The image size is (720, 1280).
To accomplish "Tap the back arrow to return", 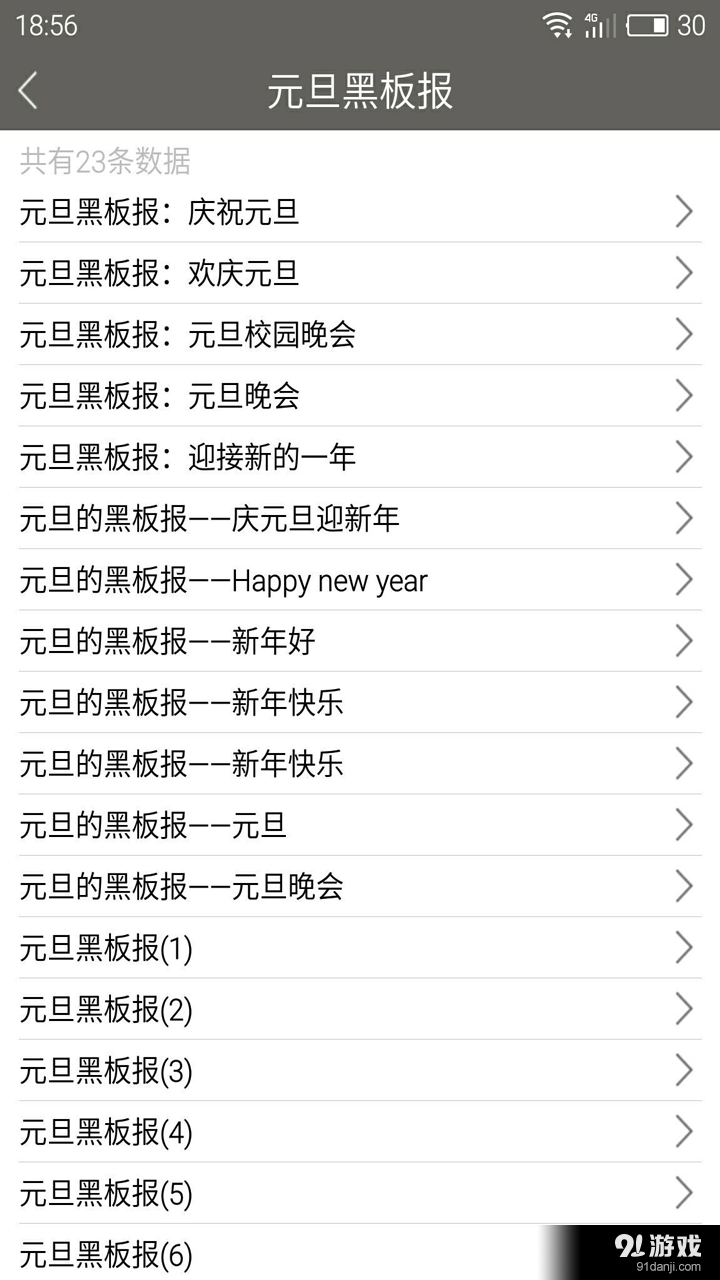I will [x=27, y=91].
